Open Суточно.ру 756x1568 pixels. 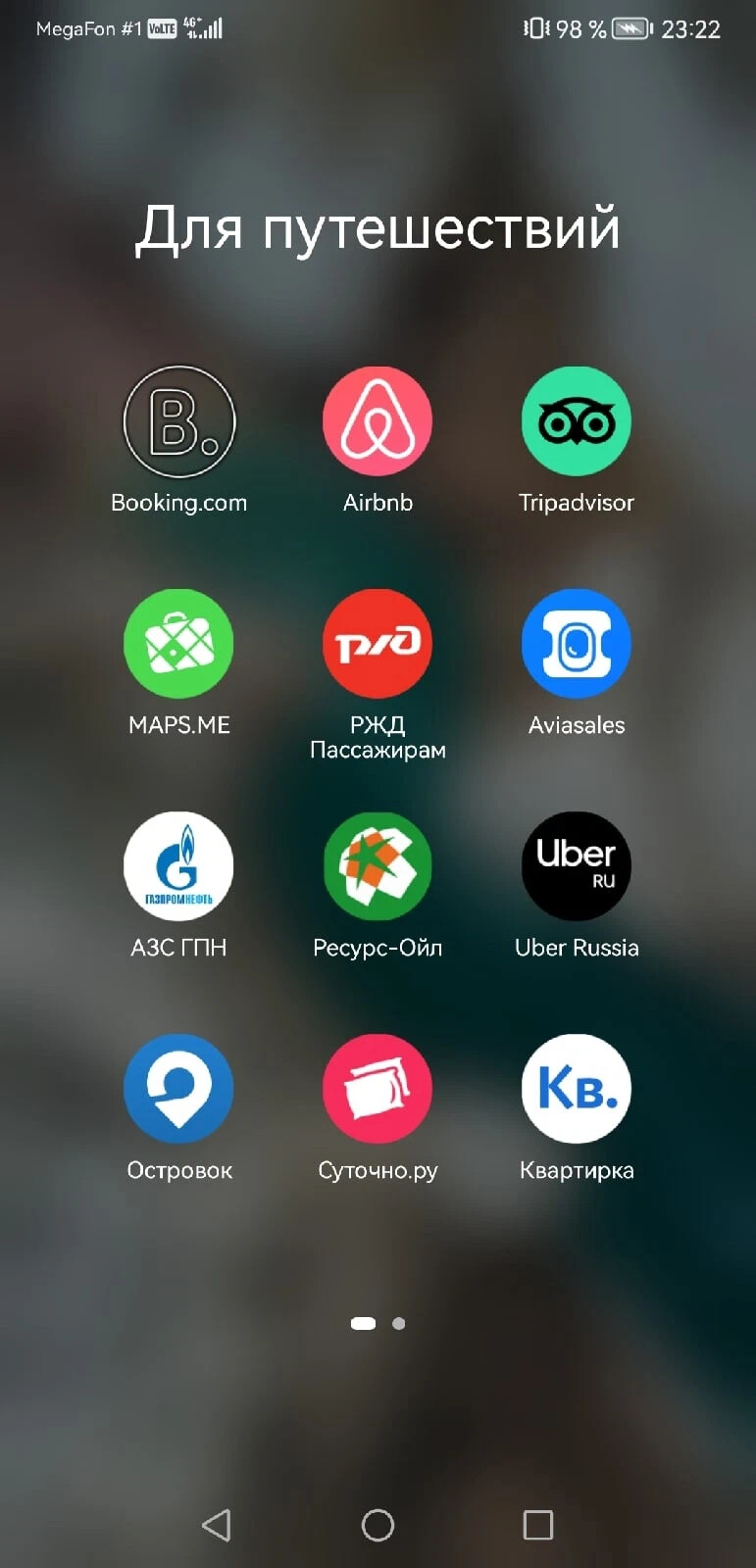coord(378,1089)
